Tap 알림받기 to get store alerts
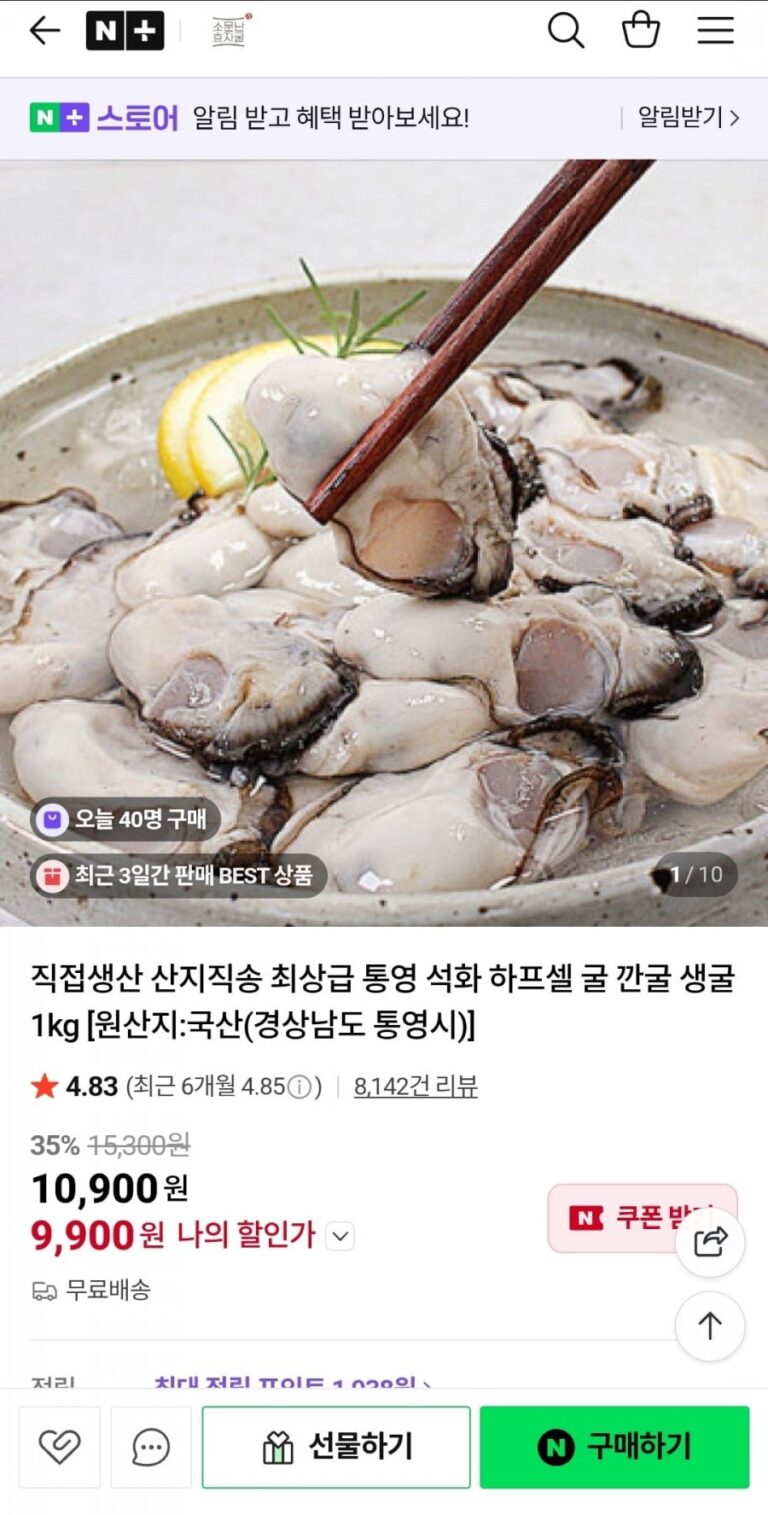768x1515 pixels. pyautogui.click(x=688, y=118)
